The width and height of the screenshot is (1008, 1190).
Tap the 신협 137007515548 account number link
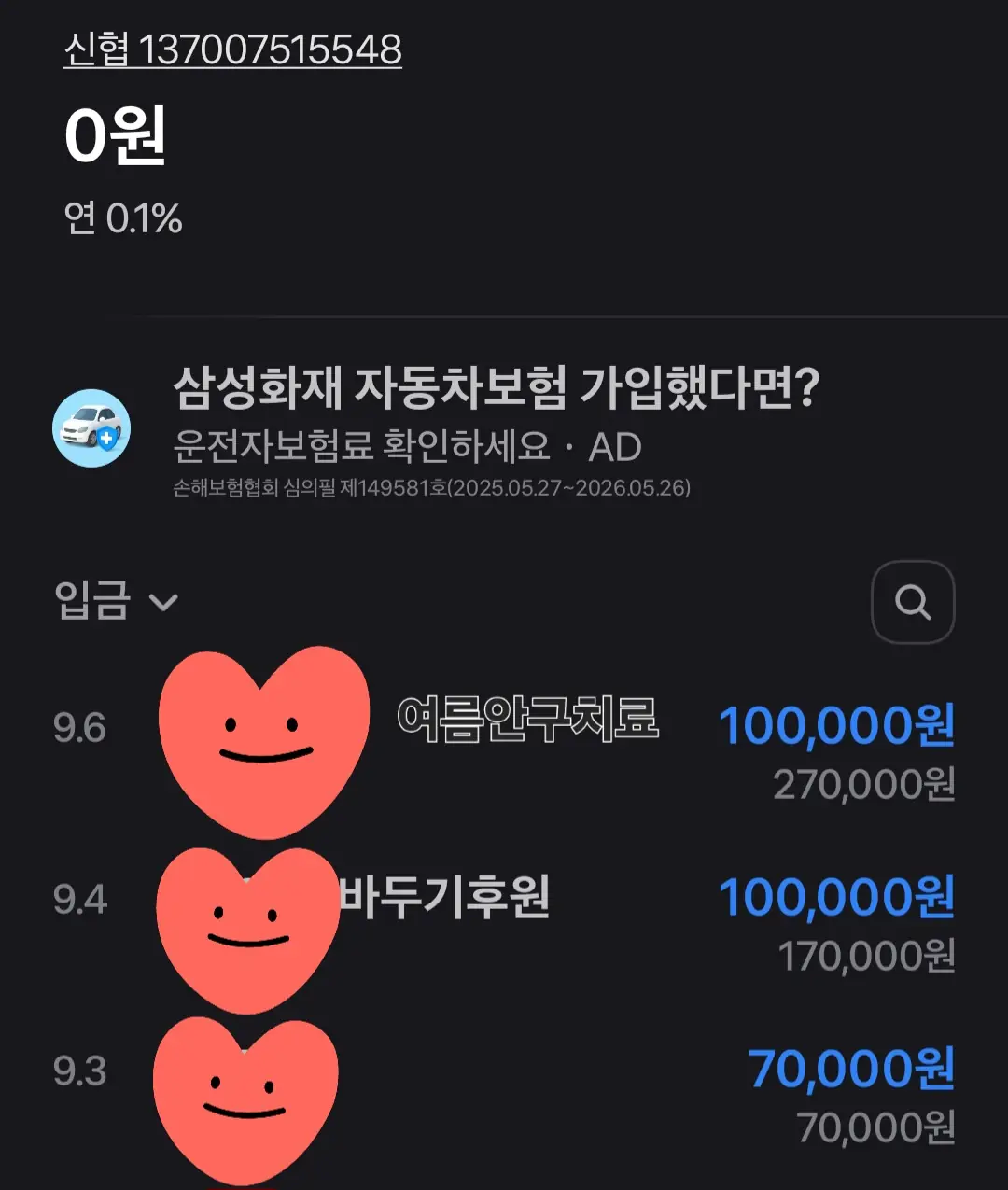[232, 49]
